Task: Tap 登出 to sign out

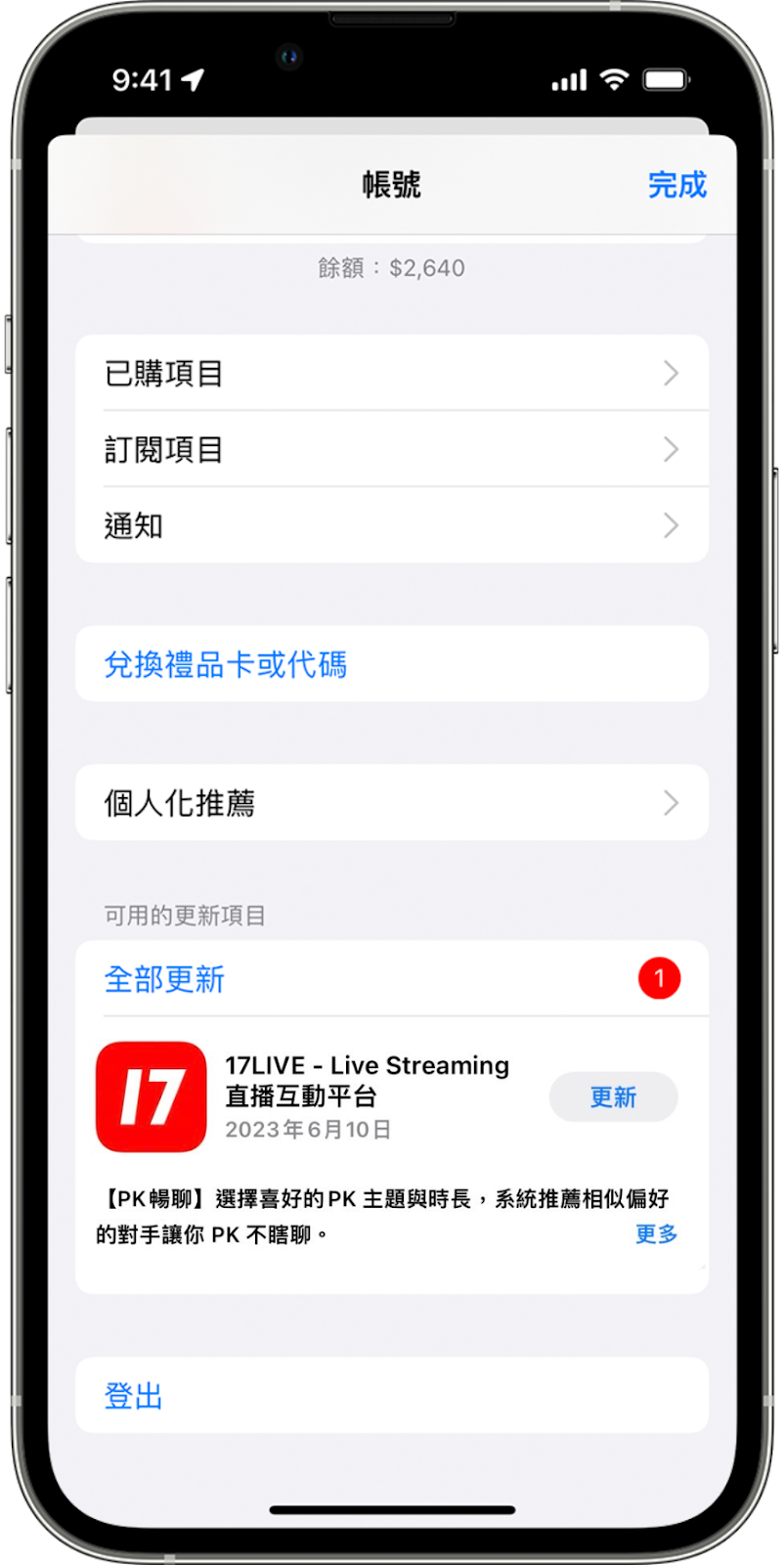Action: click(134, 1396)
